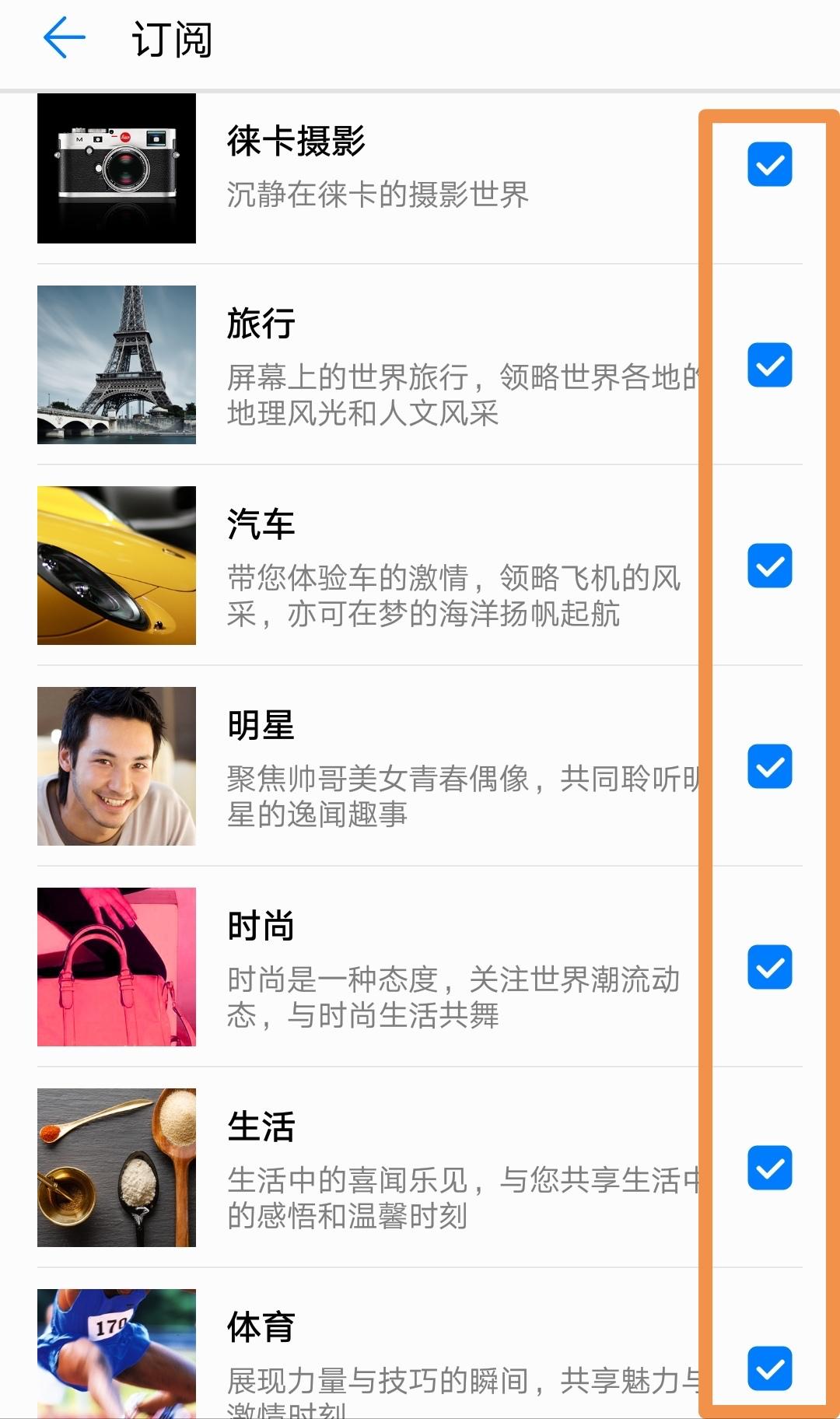Deselect the 明星 subscription
The width and height of the screenshot is (840, 1419).
[x=769, y=766]
